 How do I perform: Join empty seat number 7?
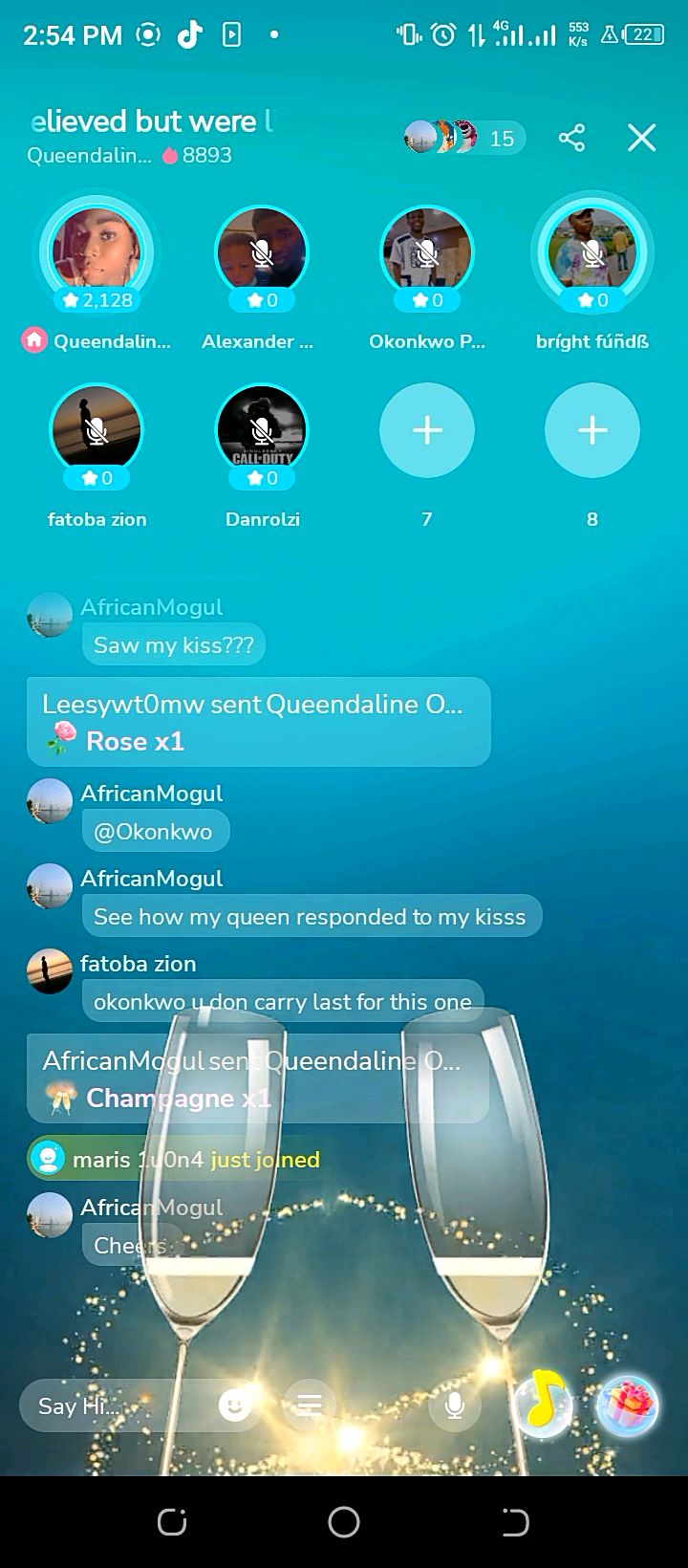click(426, 430)
